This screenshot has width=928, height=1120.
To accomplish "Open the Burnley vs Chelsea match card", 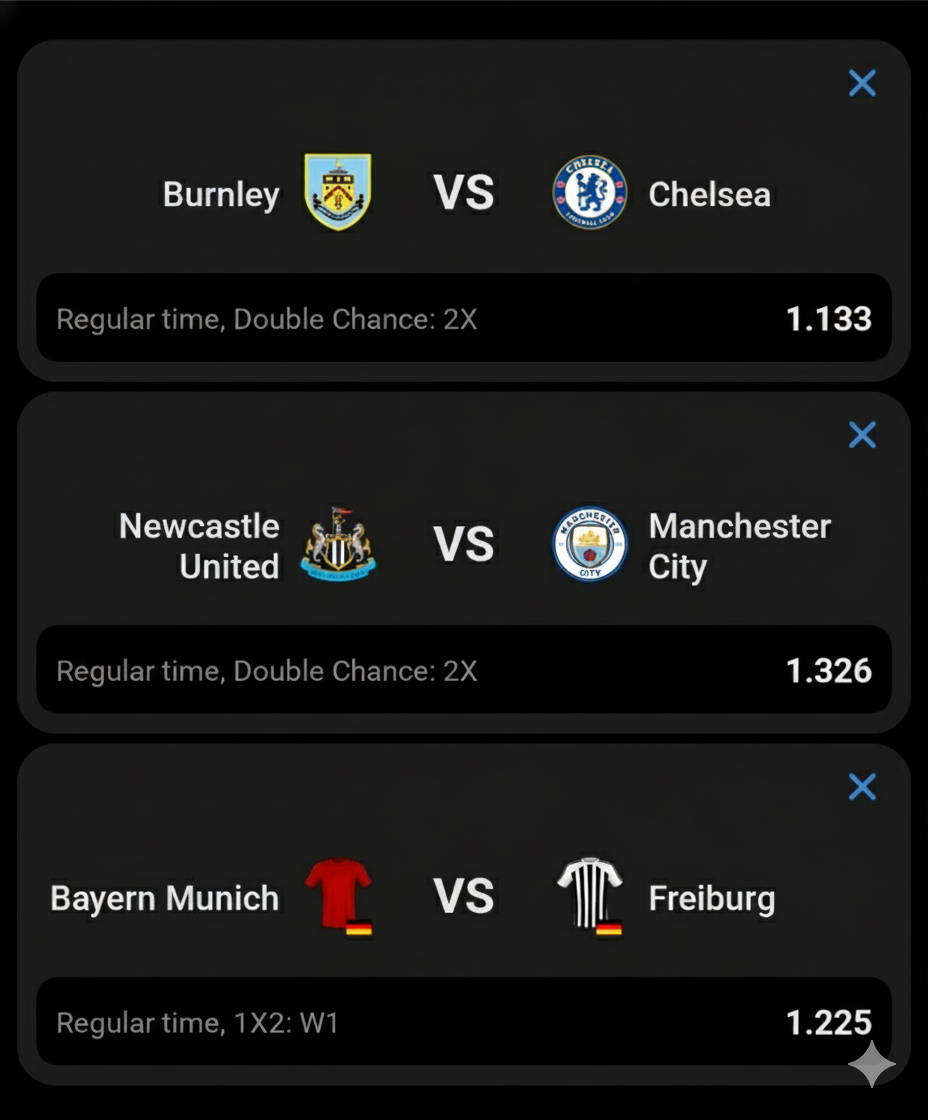I will tap(464, 193).
